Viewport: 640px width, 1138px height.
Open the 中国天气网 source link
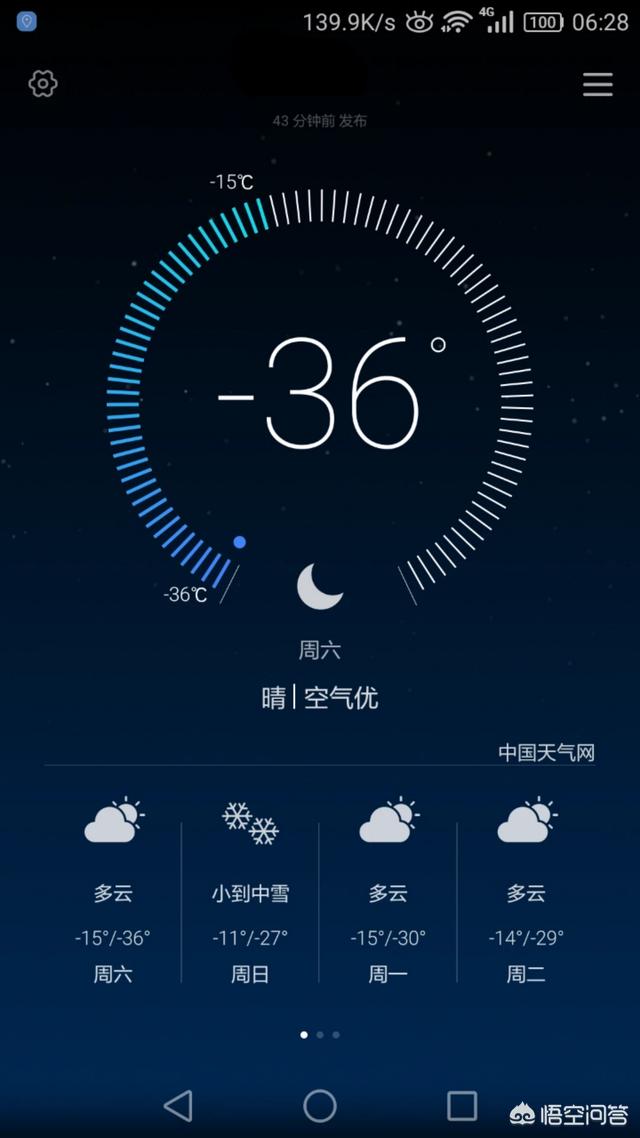pyautogui.click(x=546, y=753)
